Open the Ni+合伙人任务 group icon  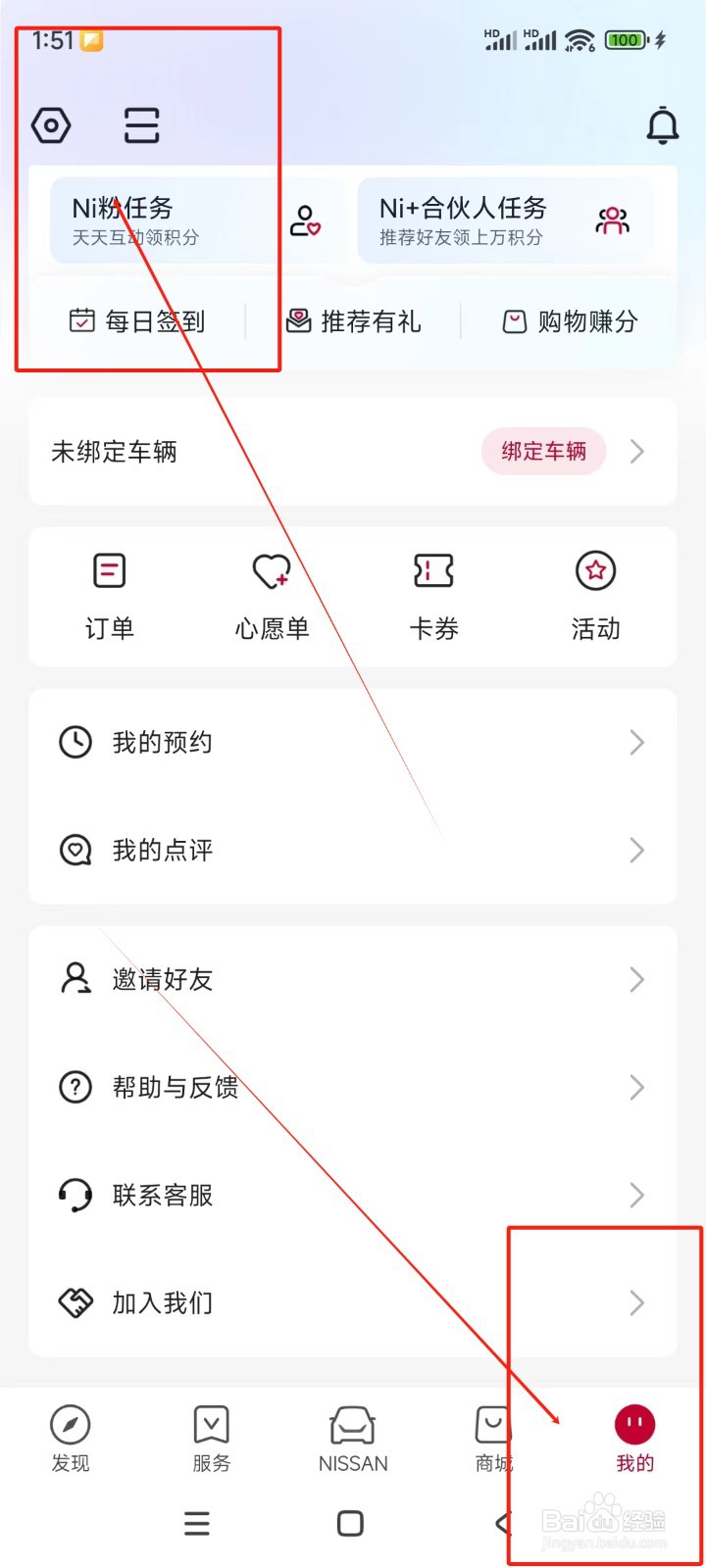pyautogui.click(x=613, y=220)
